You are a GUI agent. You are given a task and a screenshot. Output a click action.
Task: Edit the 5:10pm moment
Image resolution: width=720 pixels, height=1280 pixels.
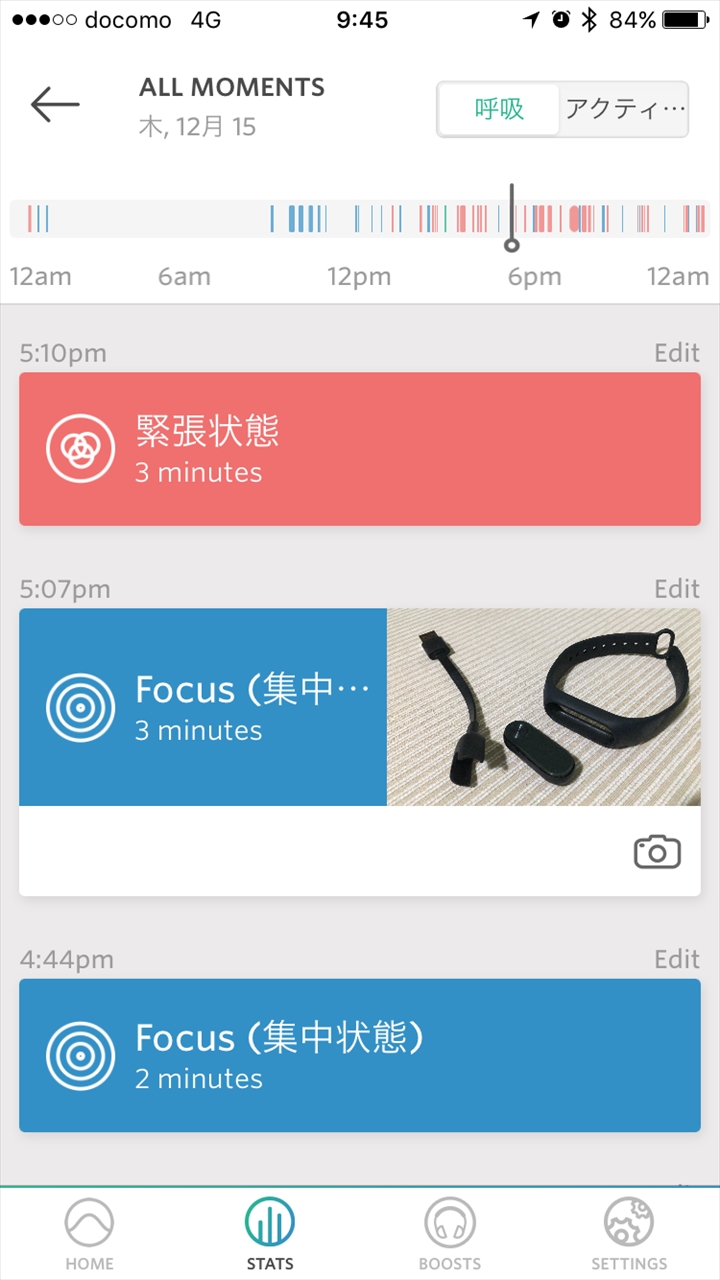tap(677, 353)
